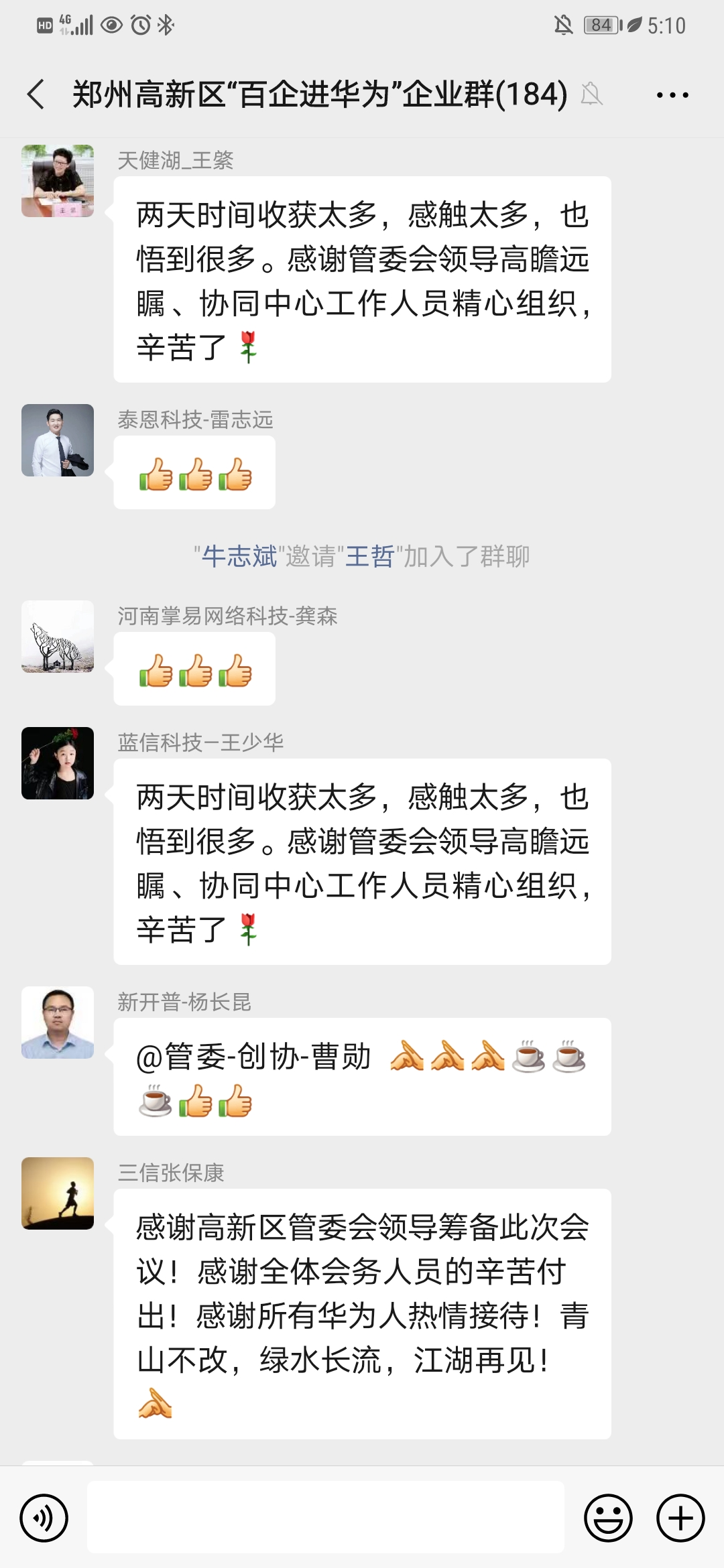The height and width of the screenshot is (1568, 724).
Task: Go back from the group chat
Action: tap(36, 94)
